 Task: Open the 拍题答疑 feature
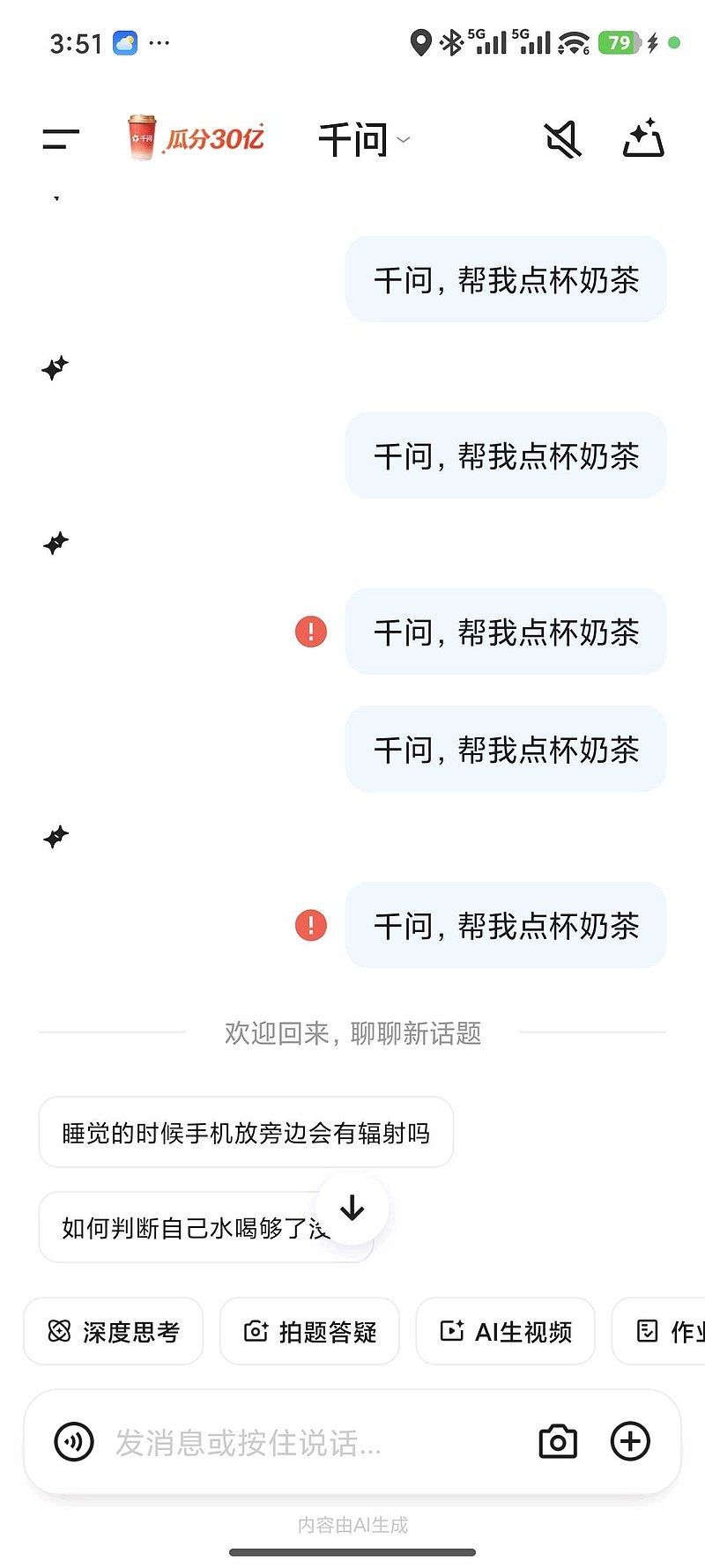pos(309,1331)
